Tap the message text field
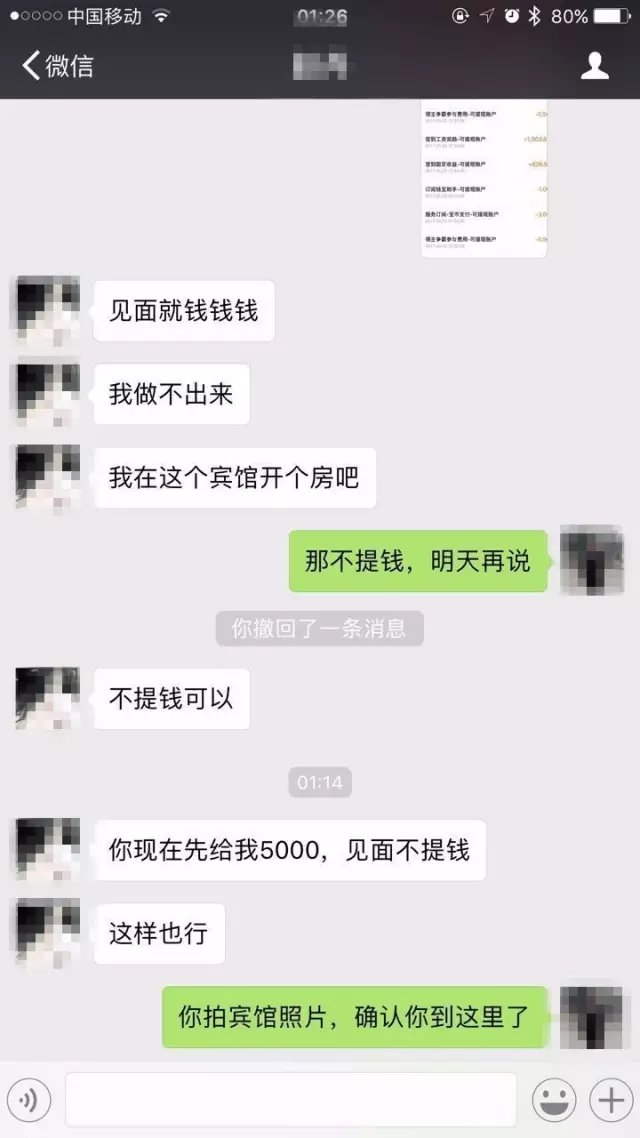Image resolution: width=640 pixels, height=1138 pixels. [291, 1100]
